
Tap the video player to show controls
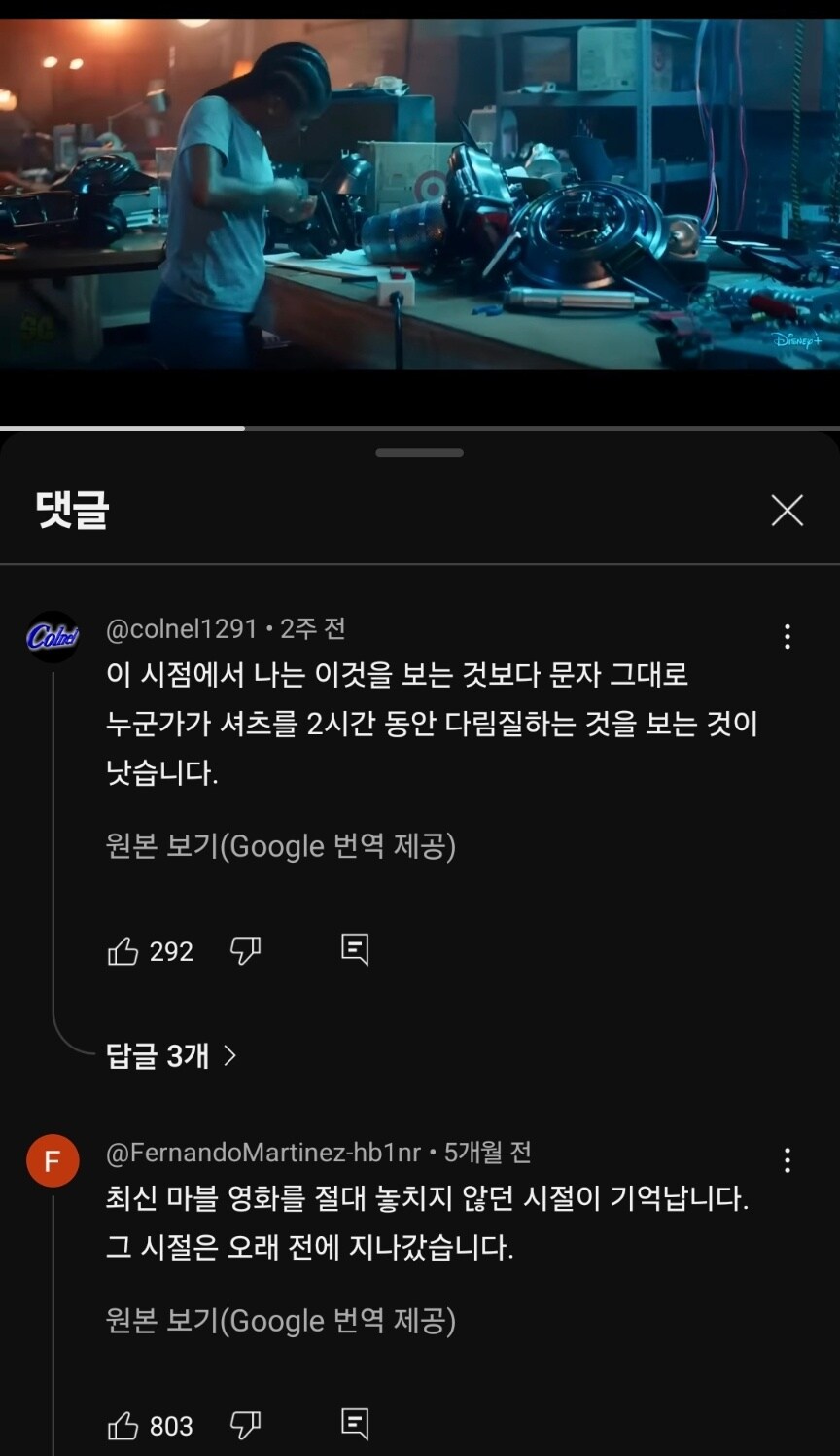tap(420, 195)
